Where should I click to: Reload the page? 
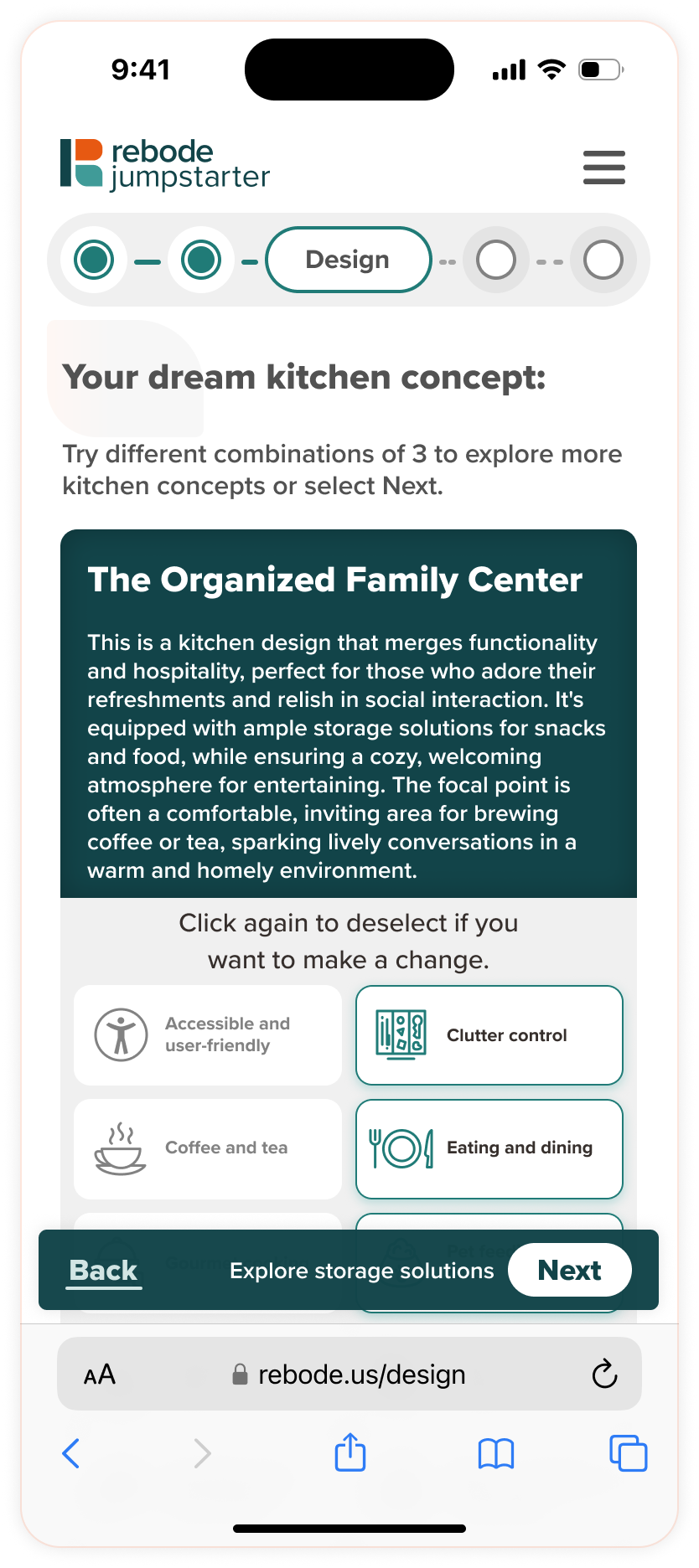[x=604, y=1375]
